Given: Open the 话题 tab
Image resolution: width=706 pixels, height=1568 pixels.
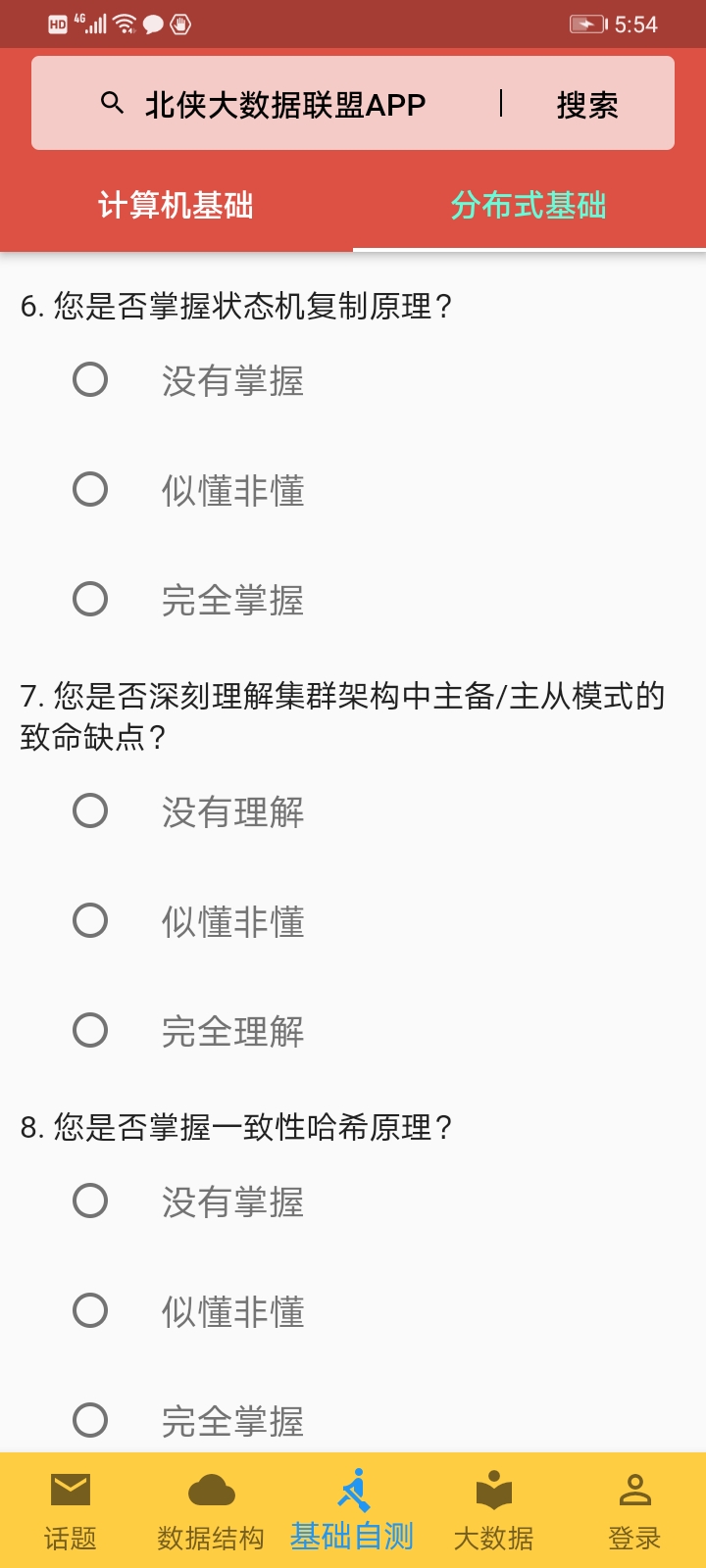Looking at the screenshot, I should 71,1510.
